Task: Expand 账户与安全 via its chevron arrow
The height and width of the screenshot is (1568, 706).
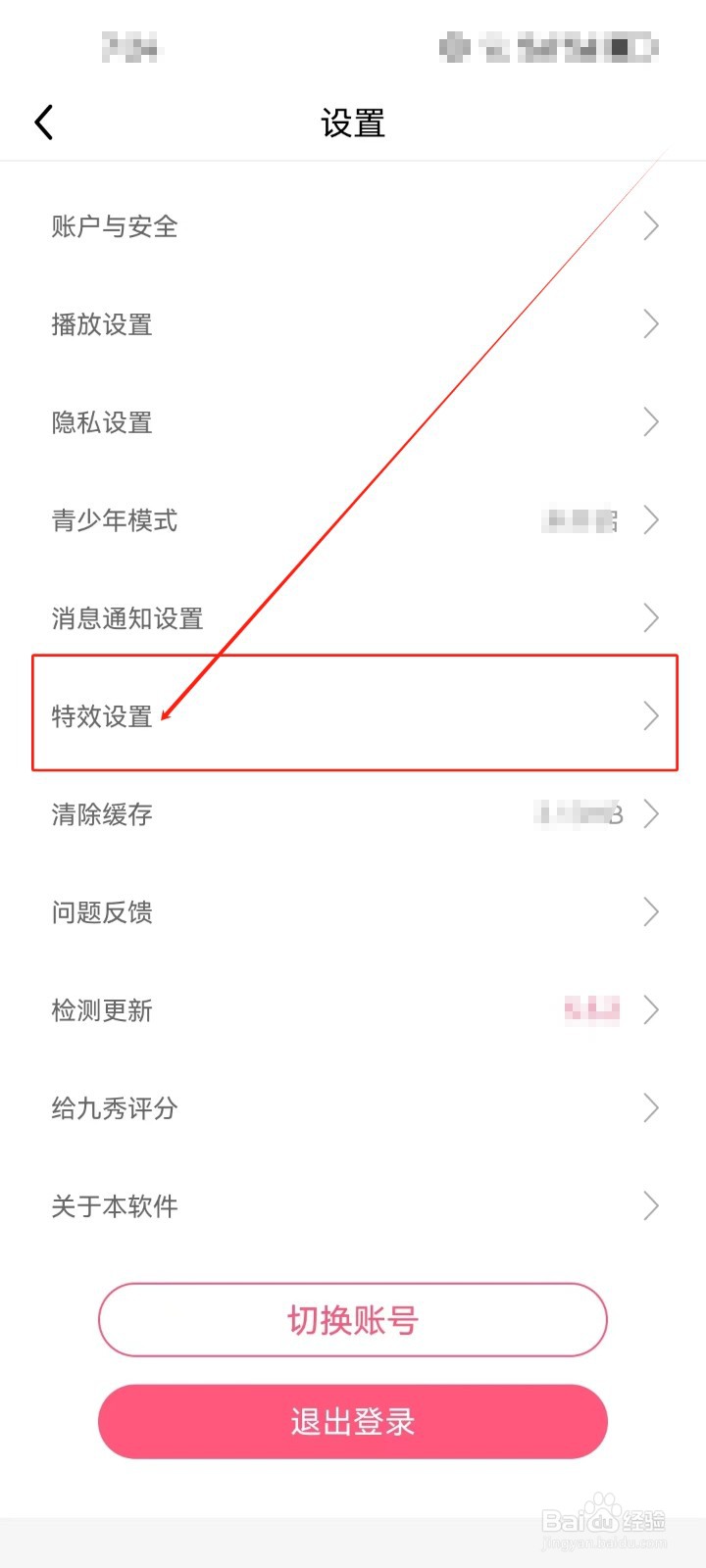Action: (650, 226)
